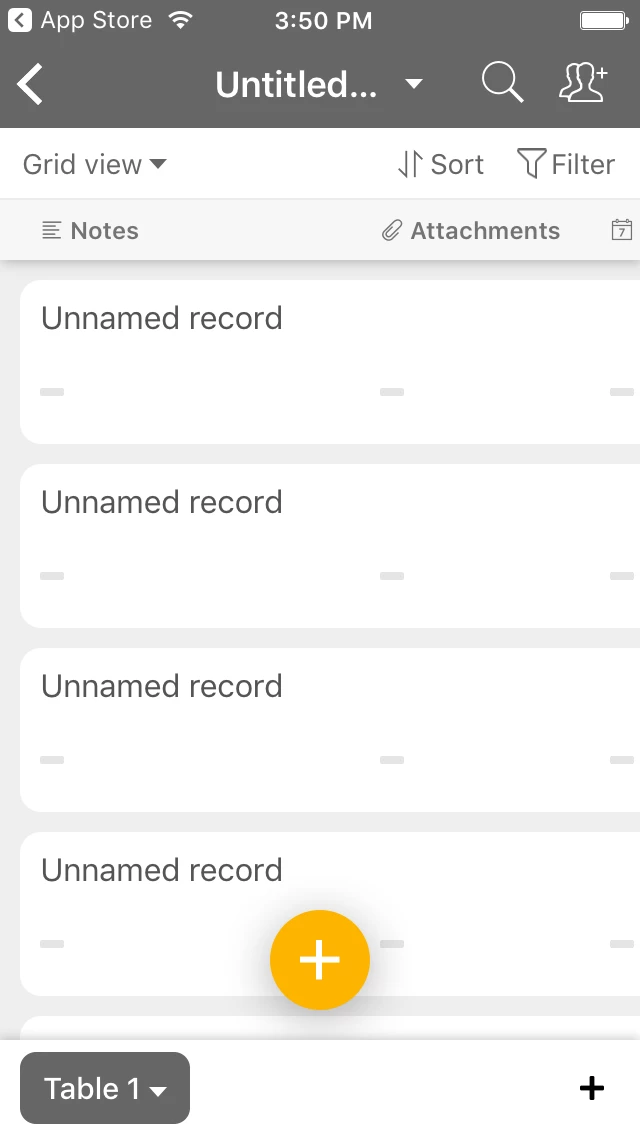Expand the Table 1 selector
The width and height of the screenshot is (640, 1136).
tap(105, 1088)
